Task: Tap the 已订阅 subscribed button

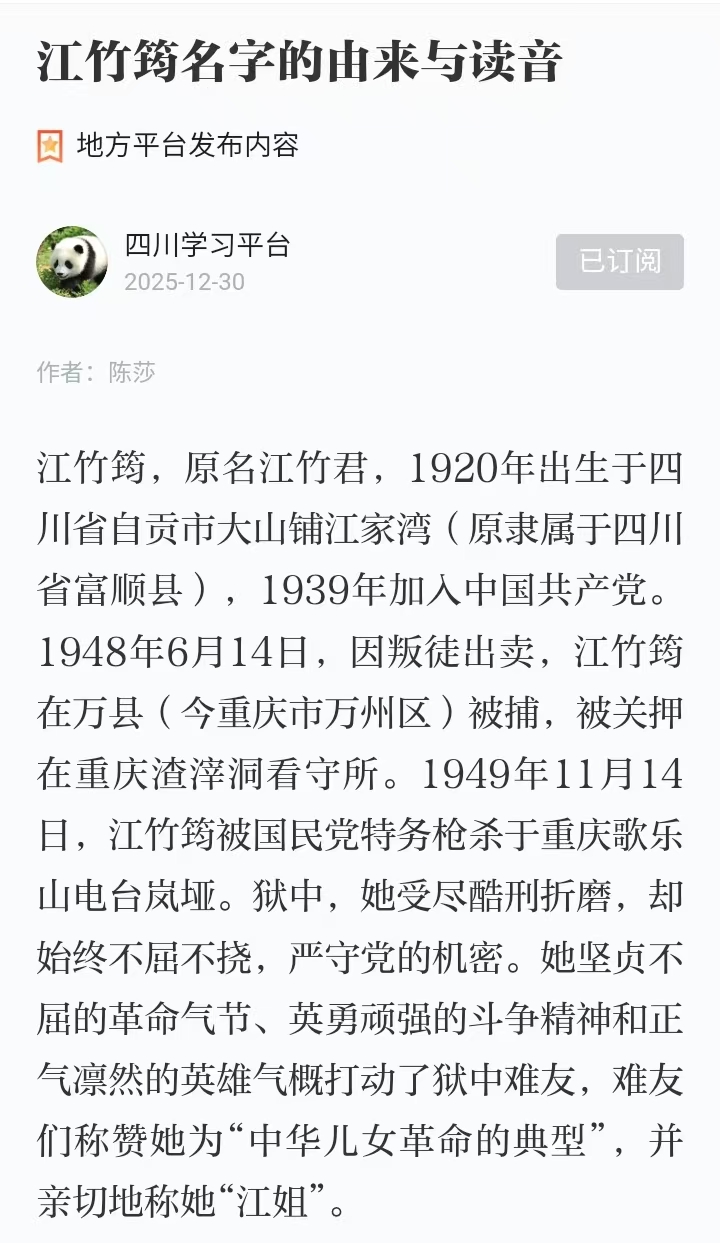Action: [x=619, y=262]
